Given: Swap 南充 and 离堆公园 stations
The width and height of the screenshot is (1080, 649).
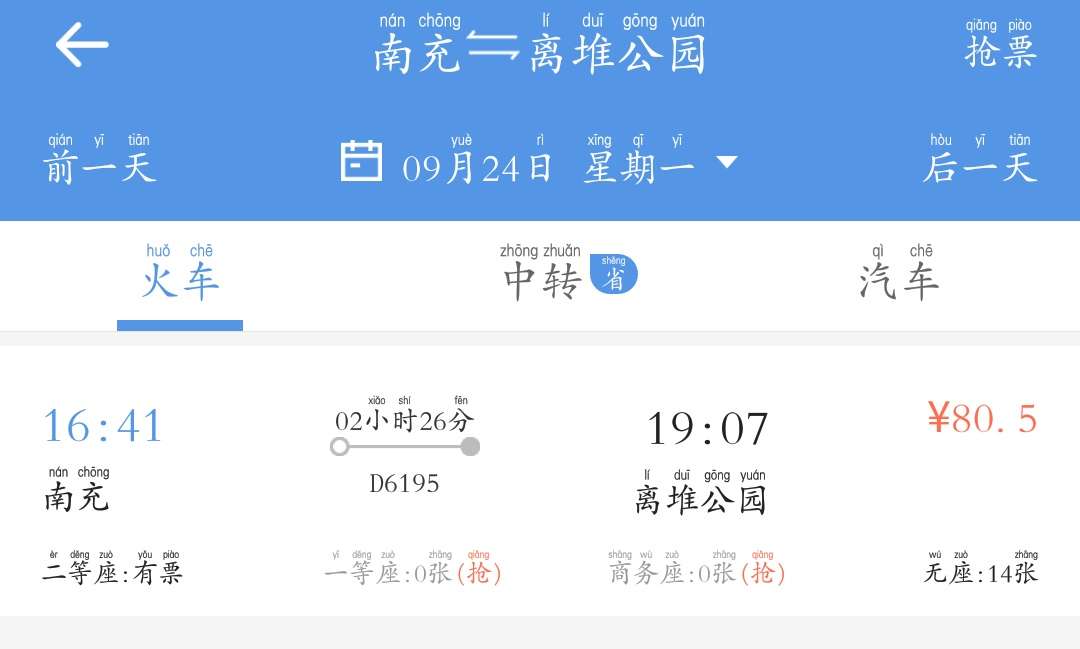Looking at the screenshot, I should click(493, 46).
